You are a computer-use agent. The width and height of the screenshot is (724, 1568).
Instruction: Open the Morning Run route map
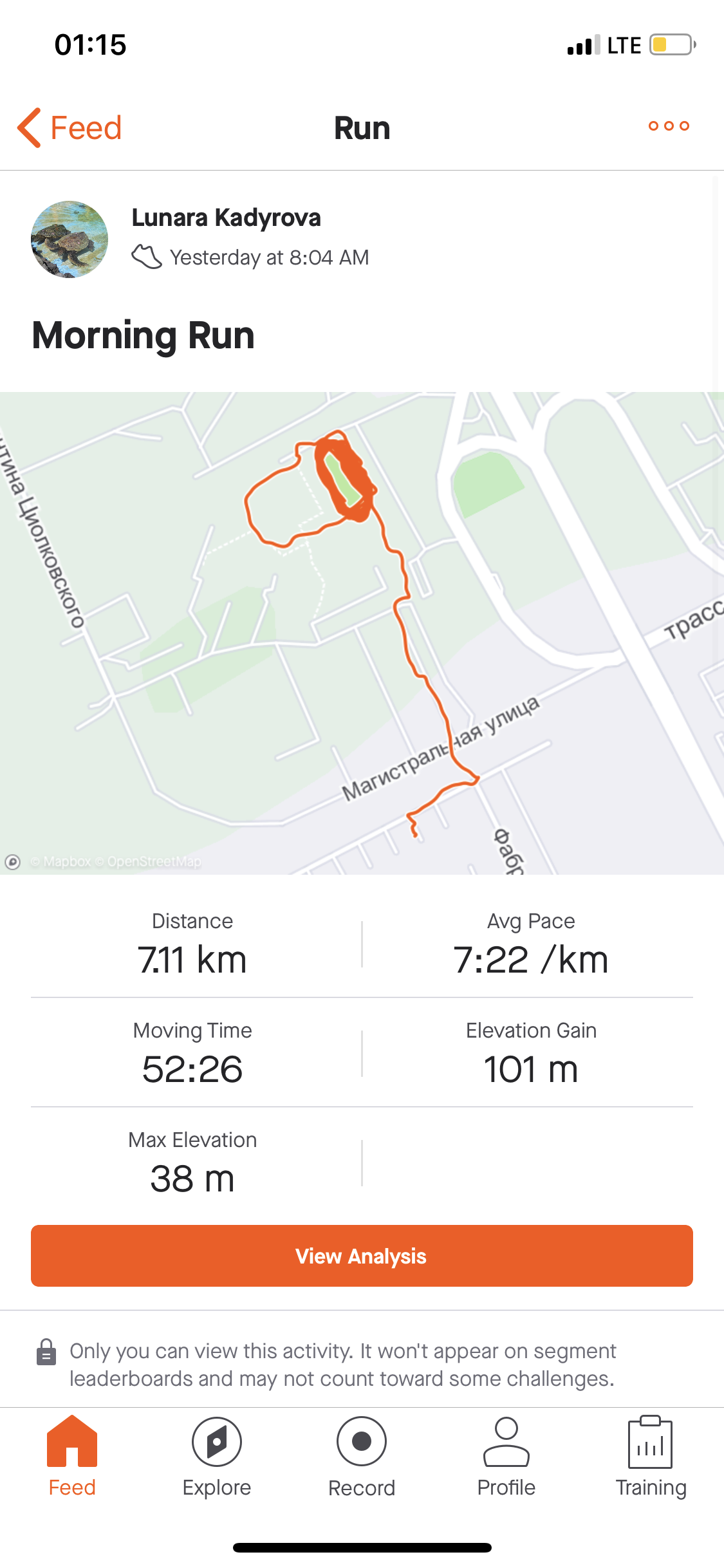pyautogui.click(x=362, y=633)
